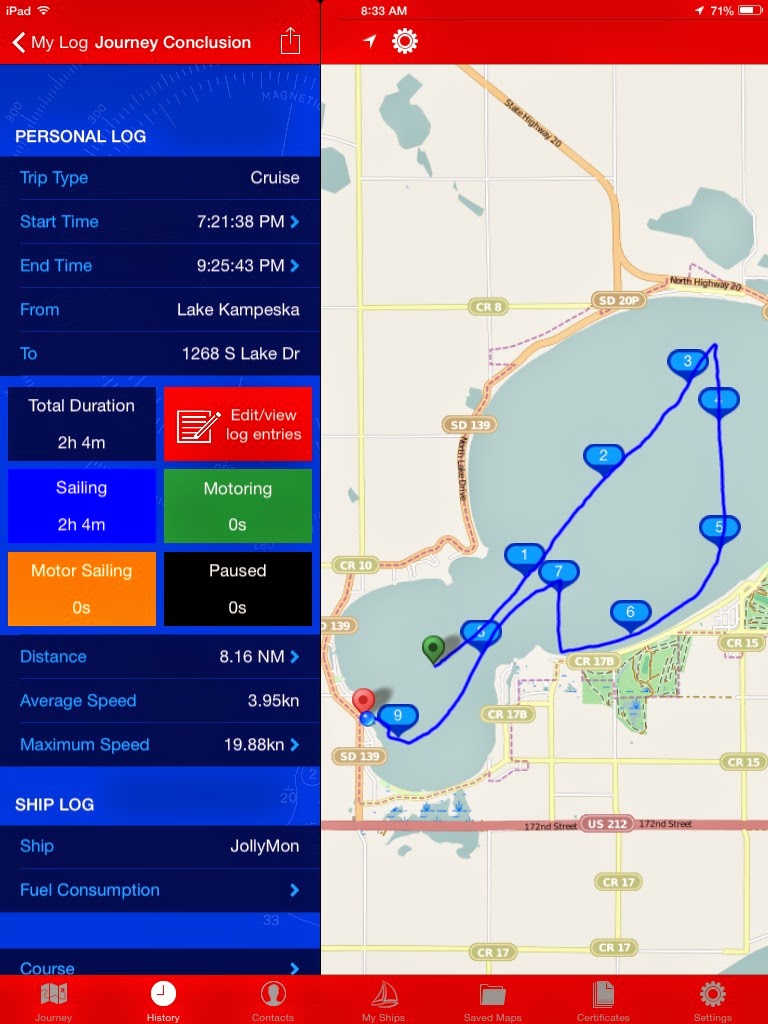The image size is (768, 1024).
Task: Switch to the History tab
Action: (163, 1000)
